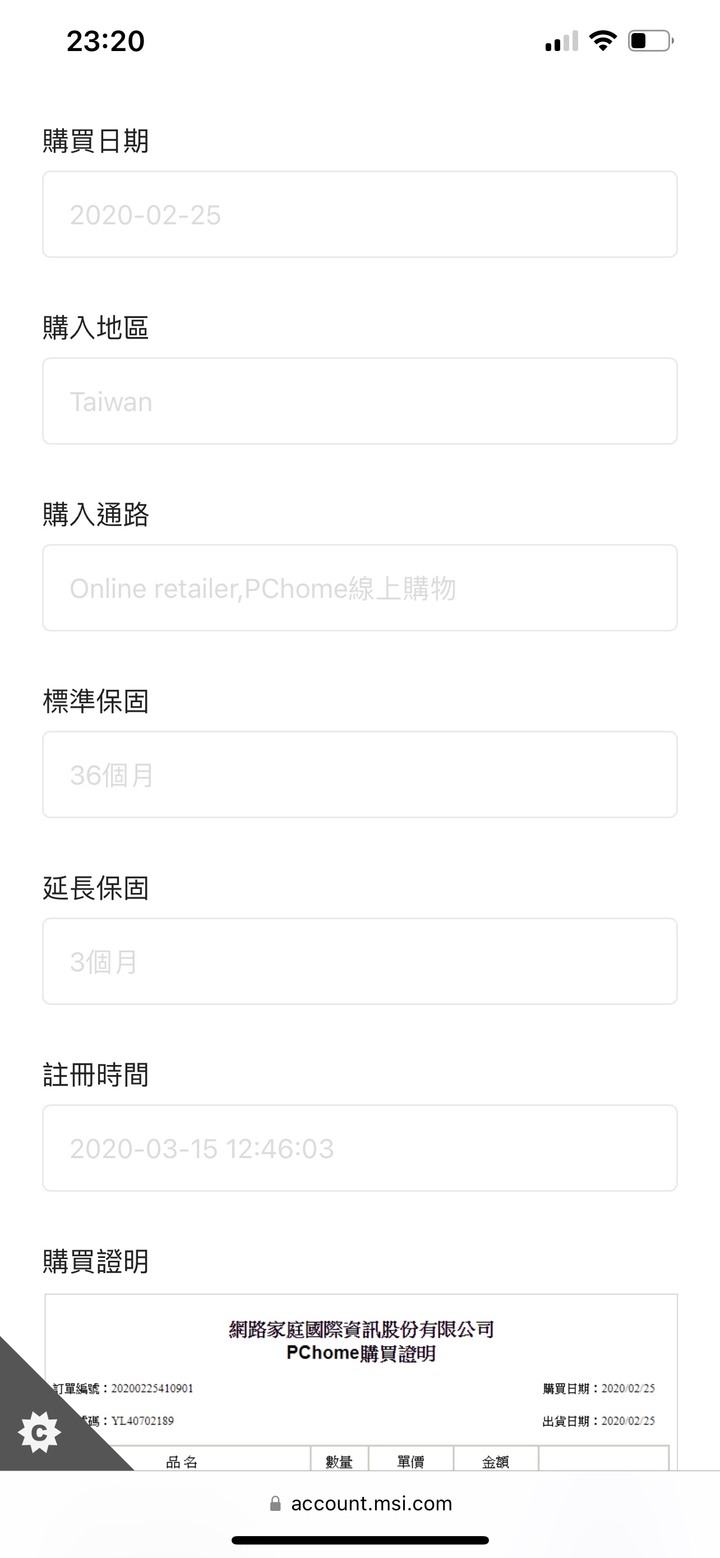Image resolution: width=720 pixels, height=1558 pixels.
Task: Tap the 延長保固 field showing 3個月
Action: tap(360, 961)
